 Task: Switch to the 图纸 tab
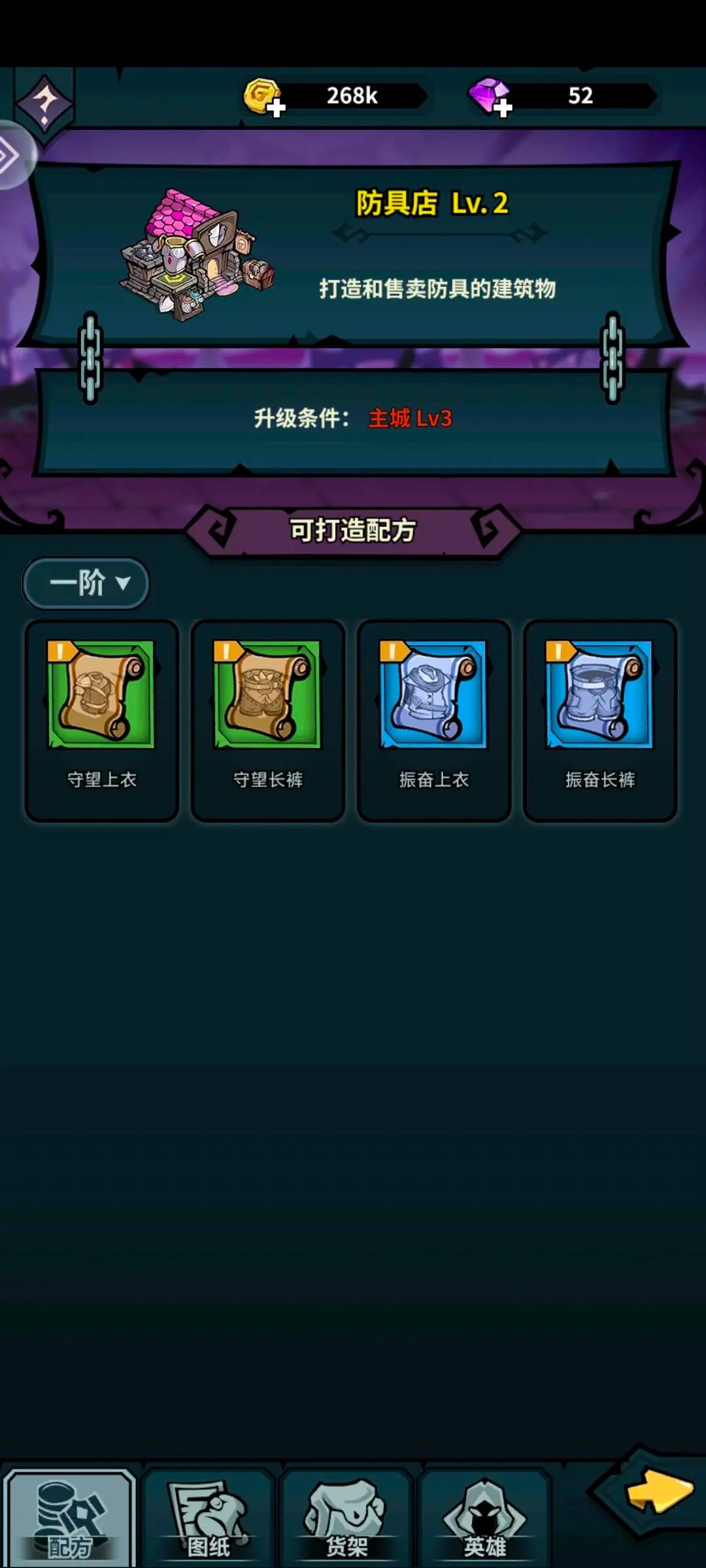(209, 1518)
